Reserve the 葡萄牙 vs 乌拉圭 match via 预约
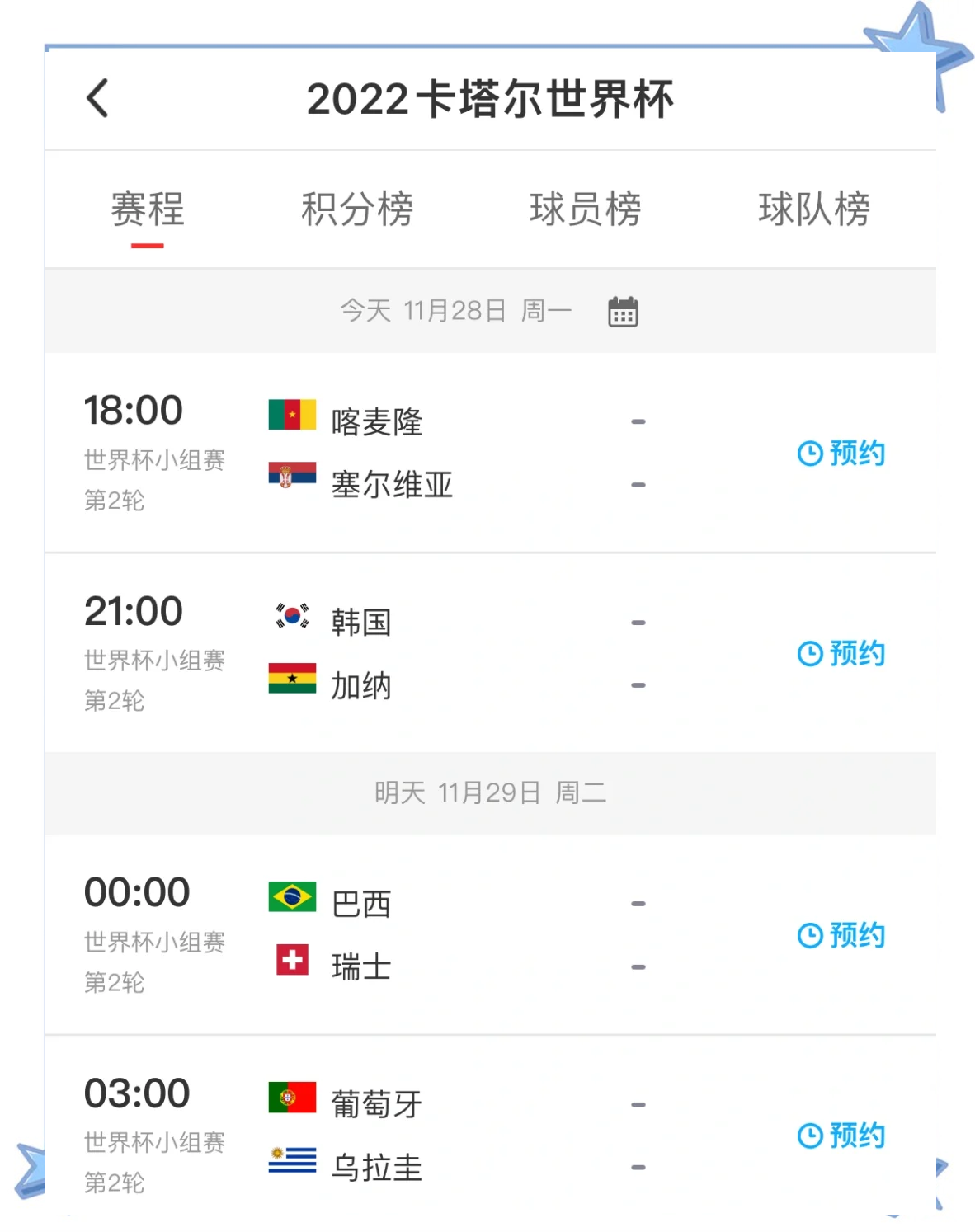This screenshot has height=1232, width=975. tap(841, 1136)
